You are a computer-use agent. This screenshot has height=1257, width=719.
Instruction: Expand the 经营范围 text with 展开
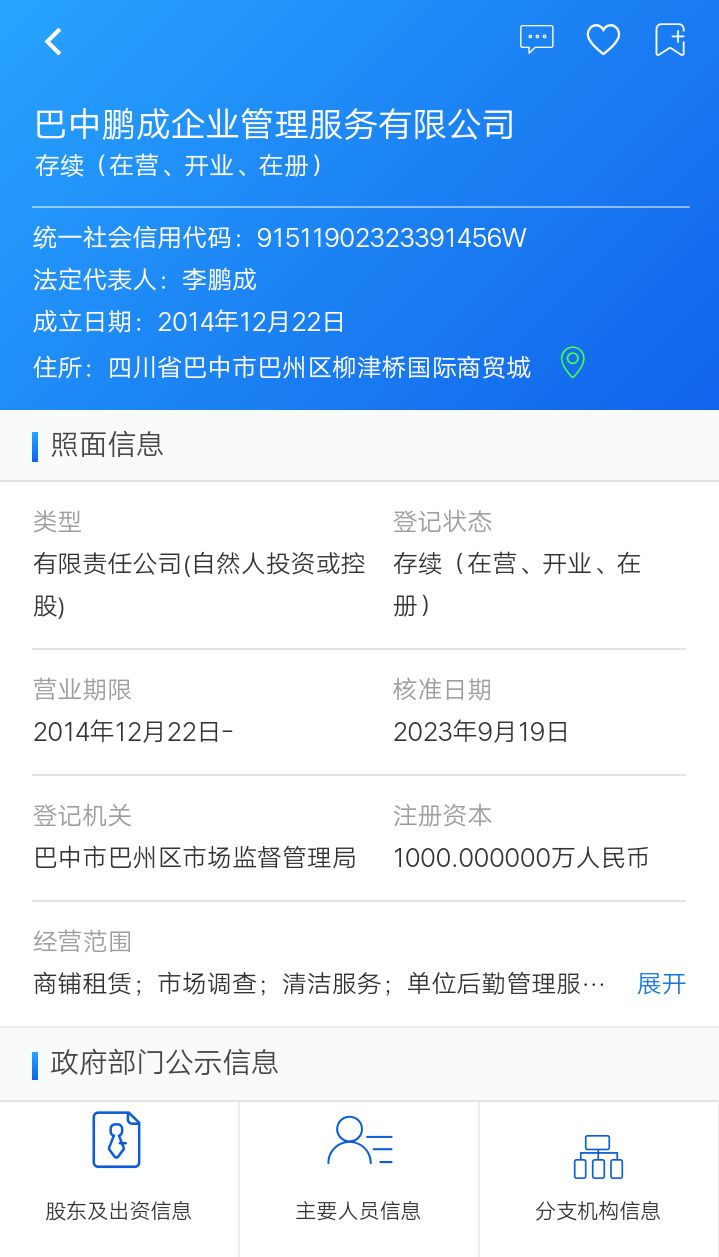pos(661,983)
